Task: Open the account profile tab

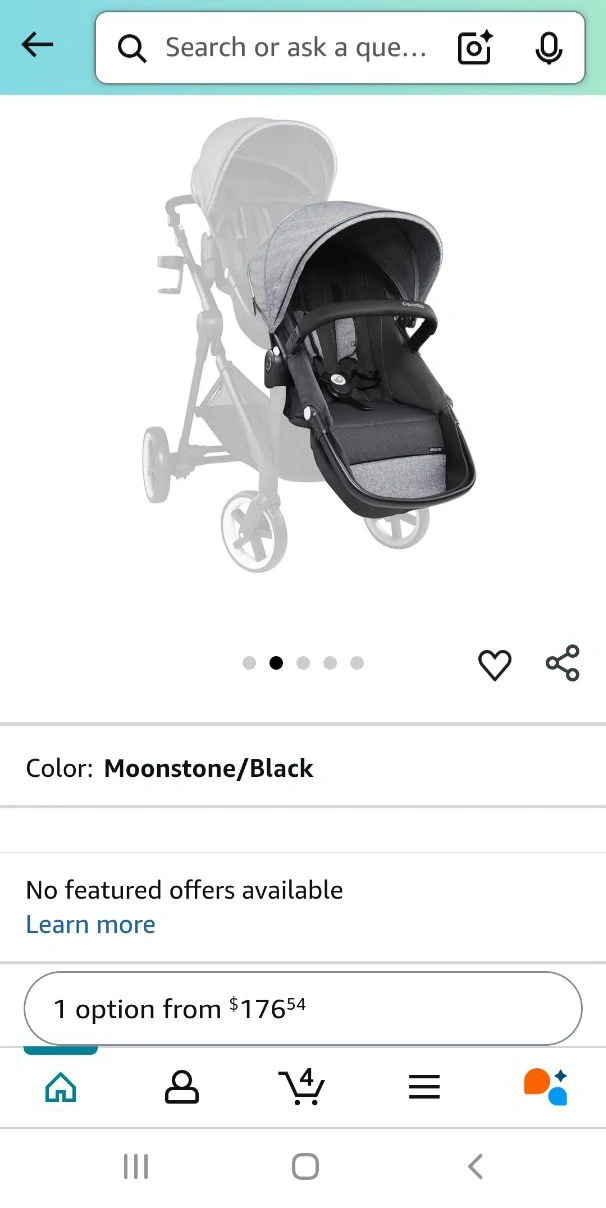Action: point(181,1087)
